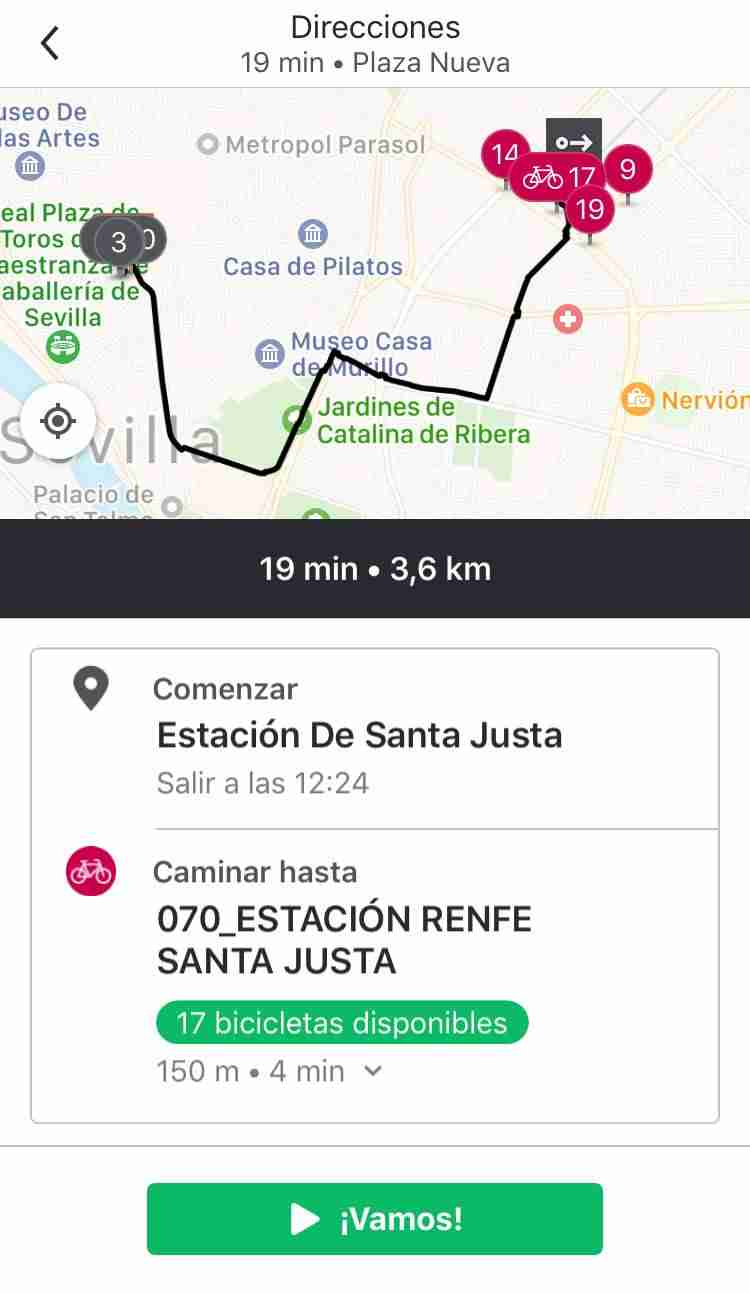Tap the current location crosshair button
The width and height of the screenshot is (750, 1293).
pos(57,421)
